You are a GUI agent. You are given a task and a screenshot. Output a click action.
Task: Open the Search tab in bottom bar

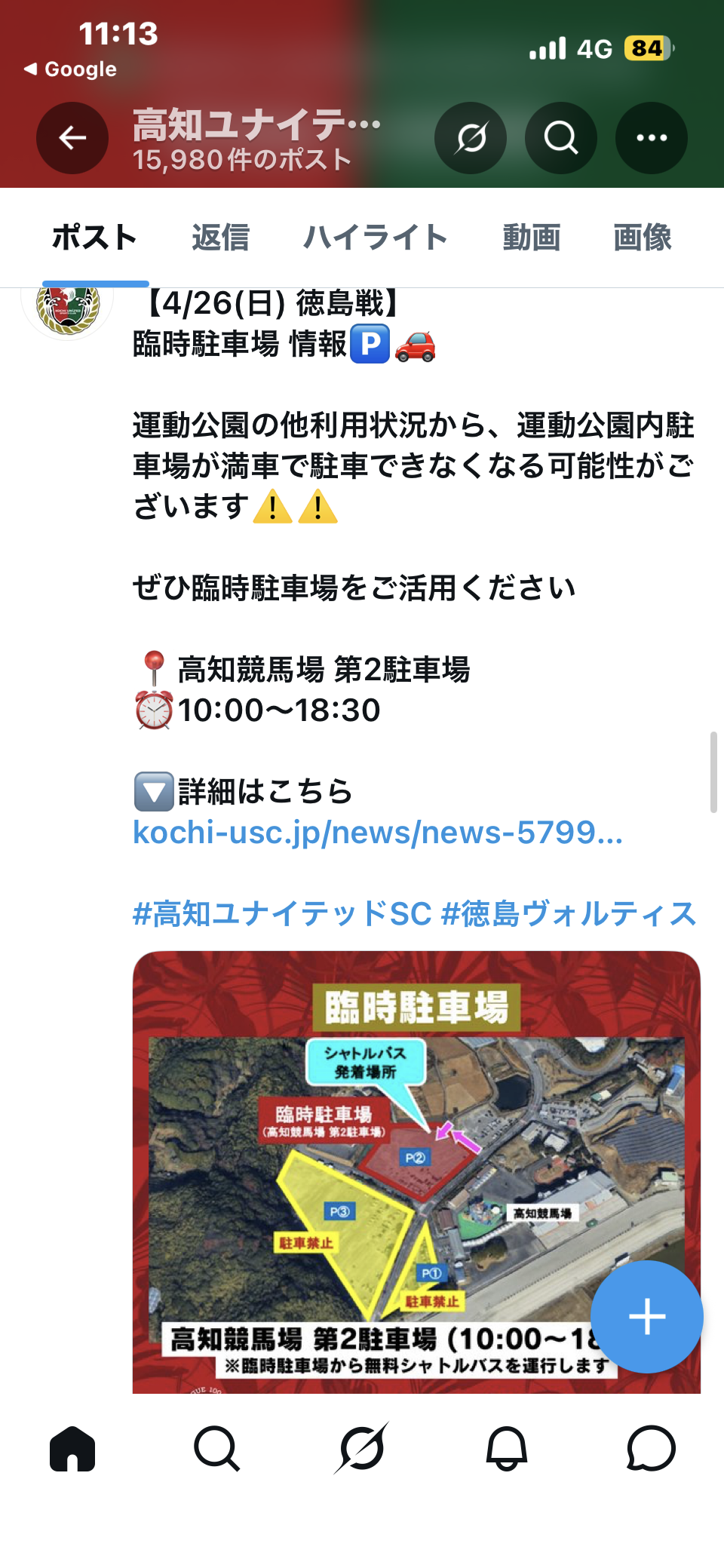pos(217,1448)
